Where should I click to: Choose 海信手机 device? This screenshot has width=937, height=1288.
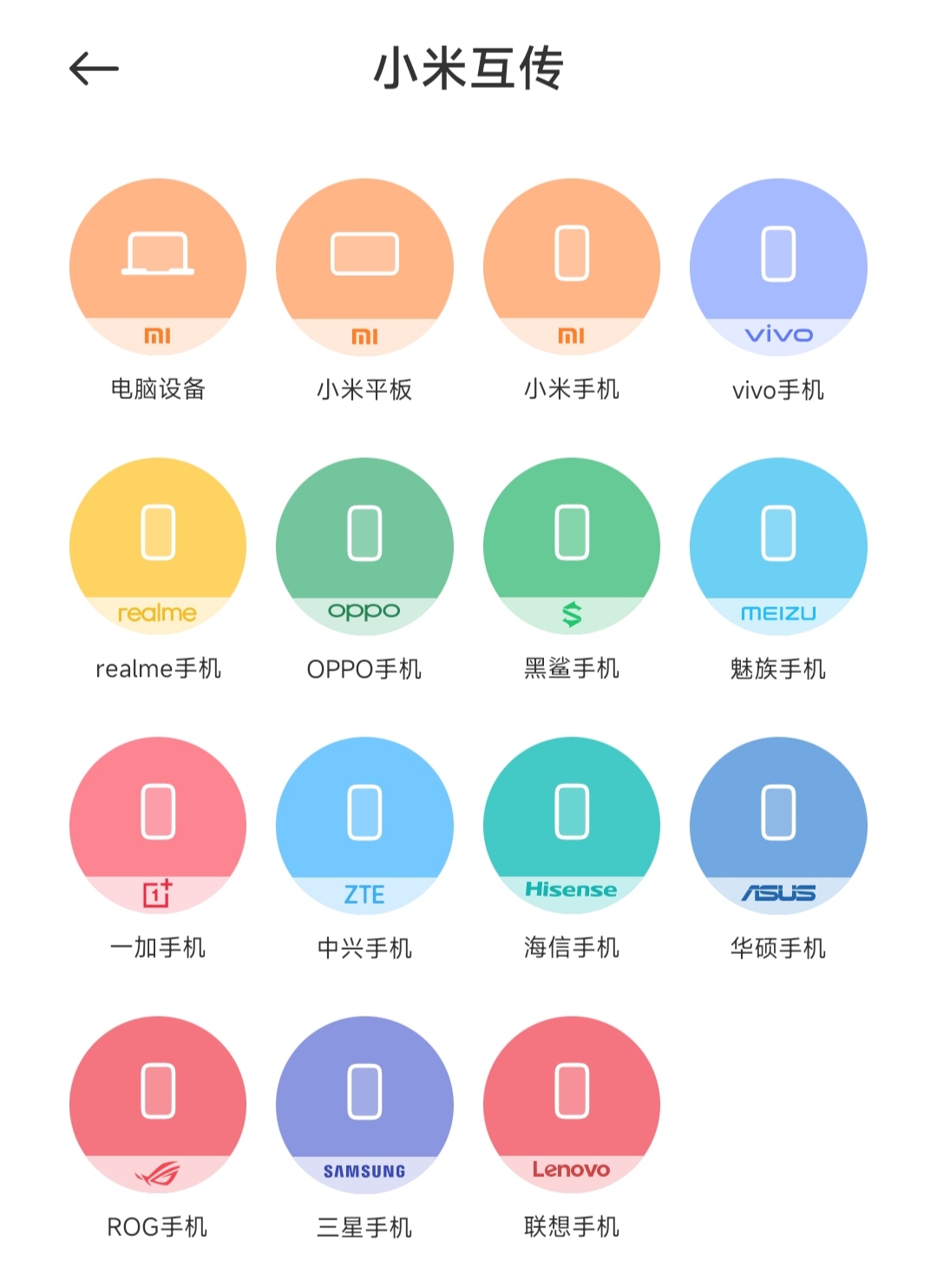point(572,825)
